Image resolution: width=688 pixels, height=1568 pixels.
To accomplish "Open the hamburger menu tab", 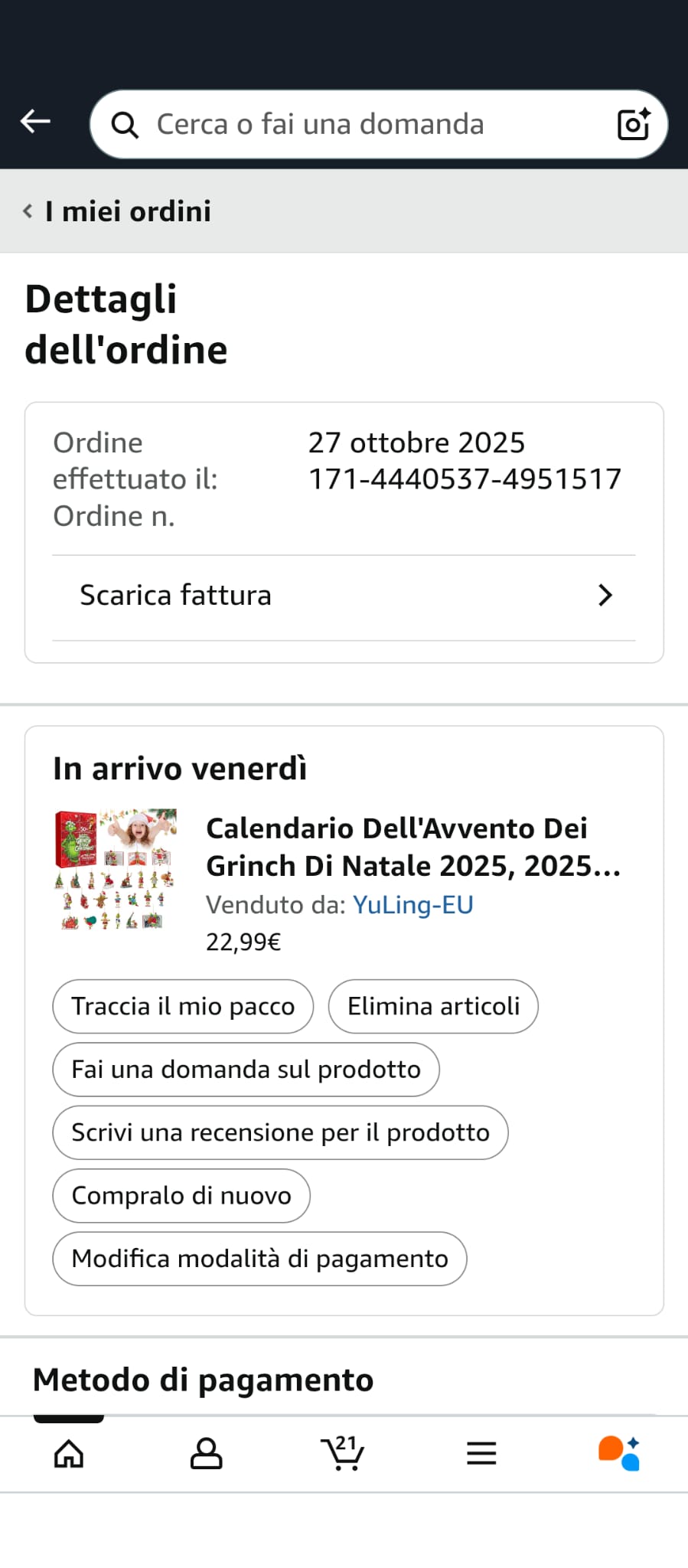I will pyautogui.click(x=481, y=1453).
